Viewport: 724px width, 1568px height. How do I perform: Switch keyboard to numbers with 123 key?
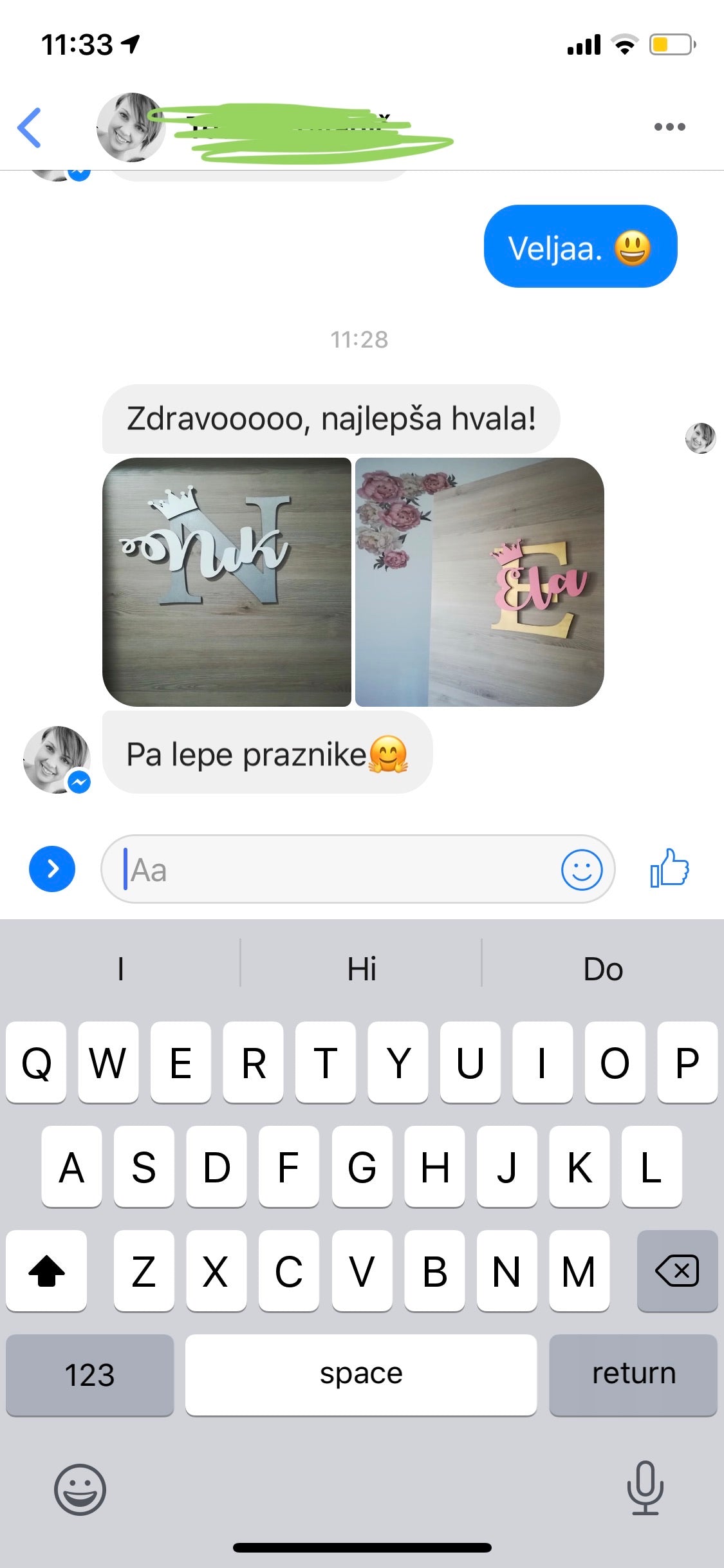(90, 1375)
